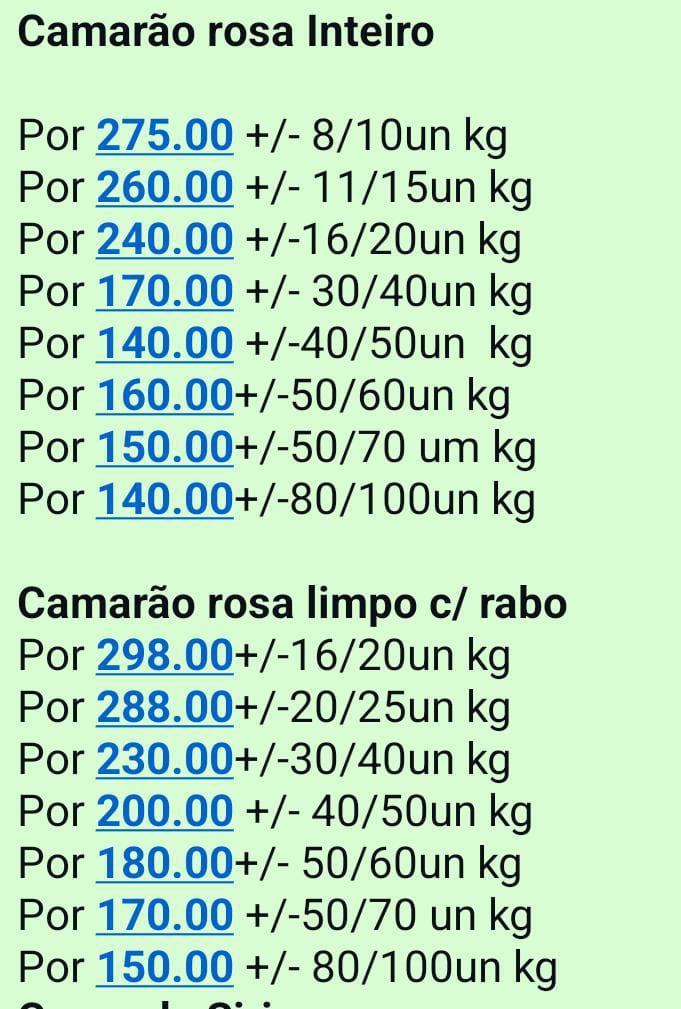Screen dimensions: 681x1009
Task: Open the 160.00 link in 50/60un row
Action: [x=164, y=396]
